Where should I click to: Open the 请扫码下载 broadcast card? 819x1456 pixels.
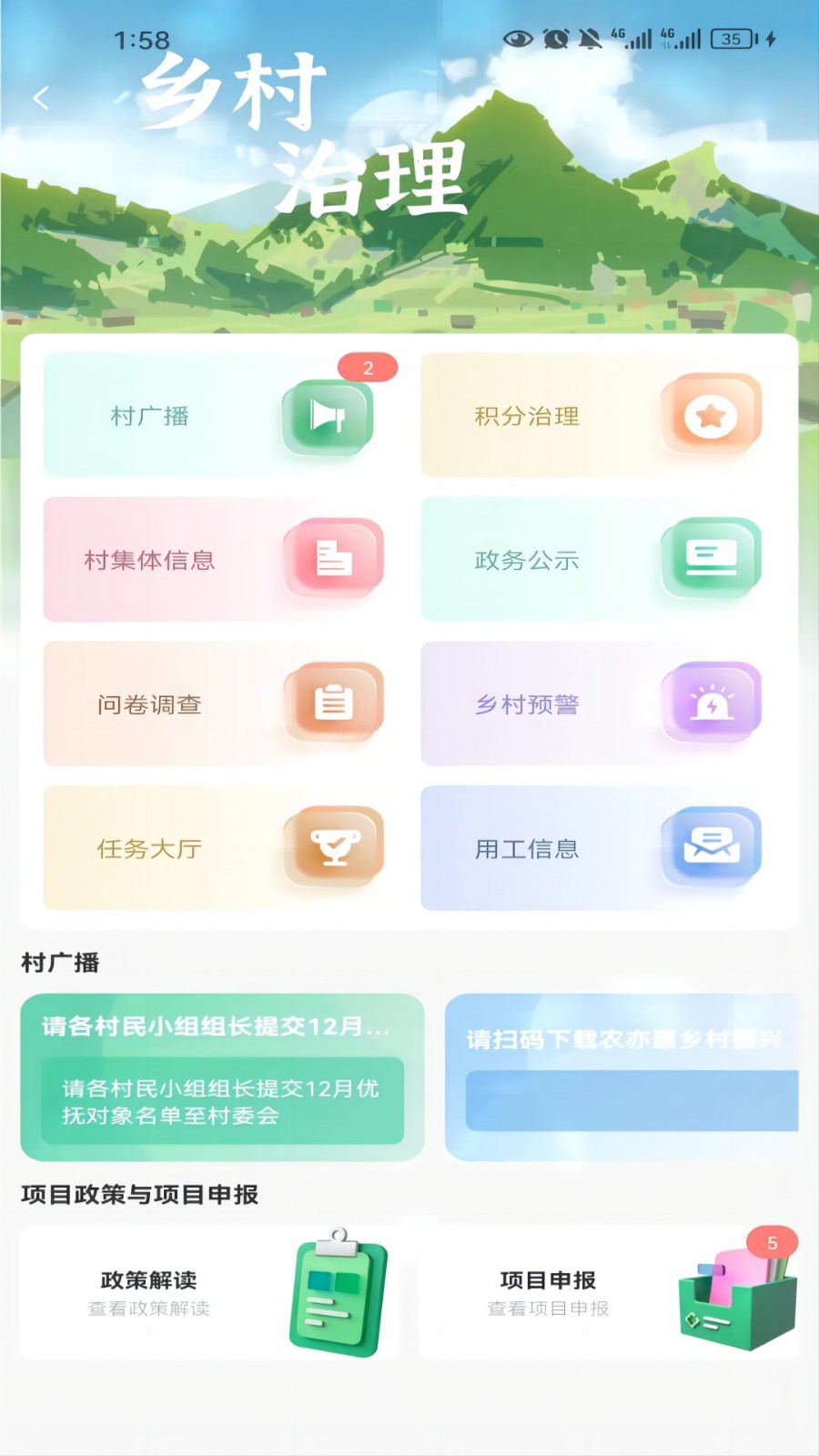[623, 1077]
